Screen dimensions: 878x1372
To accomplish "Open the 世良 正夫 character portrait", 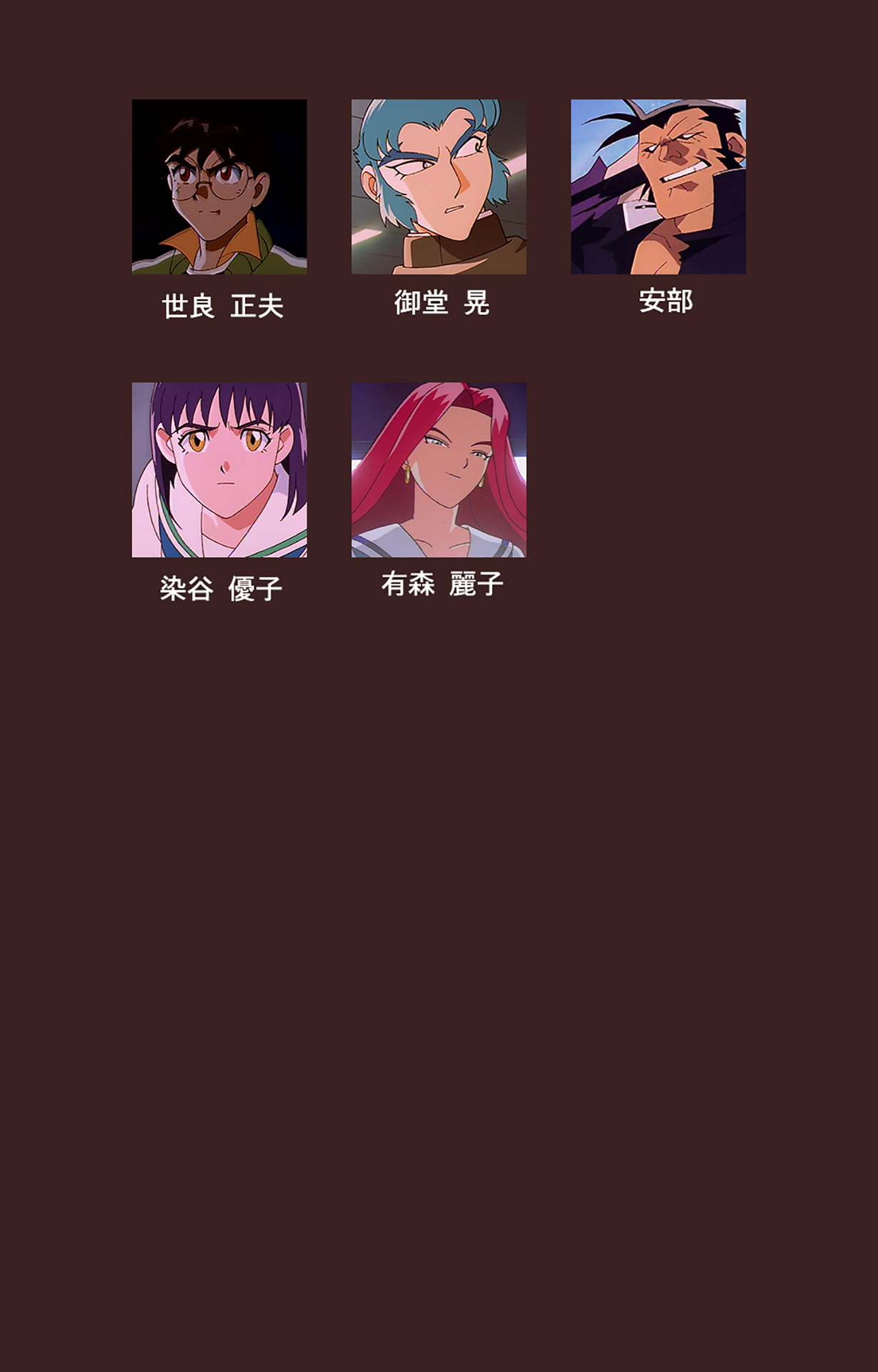I will point(219,187).
